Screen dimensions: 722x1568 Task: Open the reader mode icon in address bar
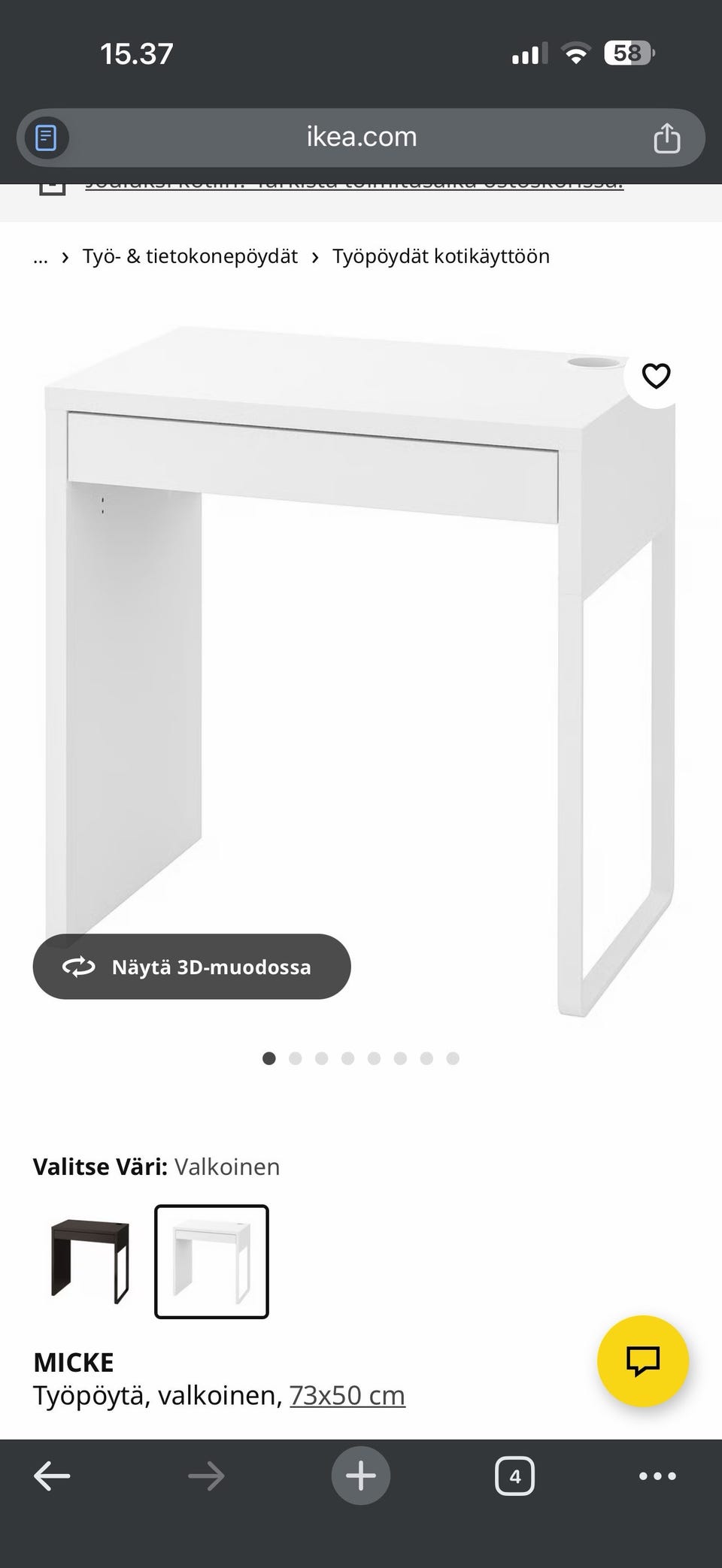pyautogui.click(x=47, y=138)
